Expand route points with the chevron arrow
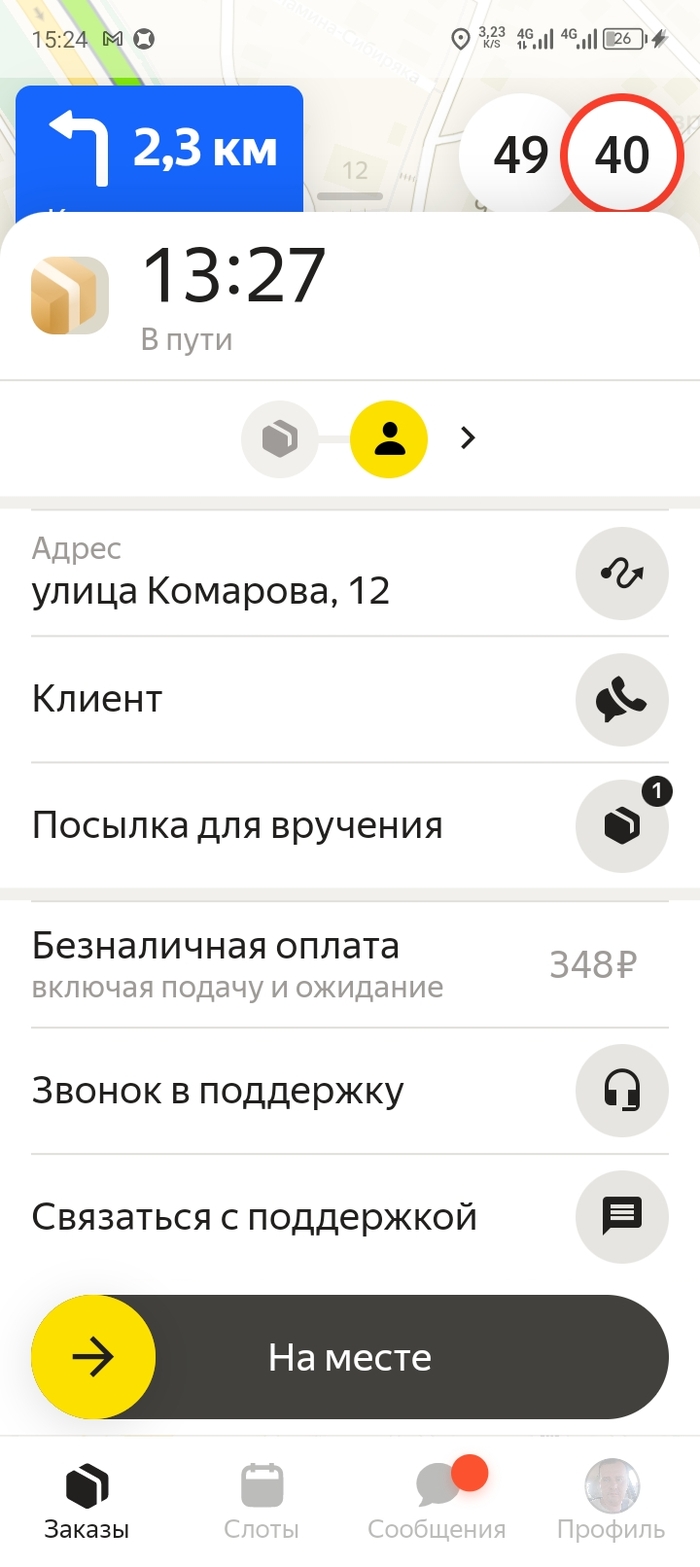This screenshot has height=1567, width=700. pyautogui.click(x=467, y=438)
